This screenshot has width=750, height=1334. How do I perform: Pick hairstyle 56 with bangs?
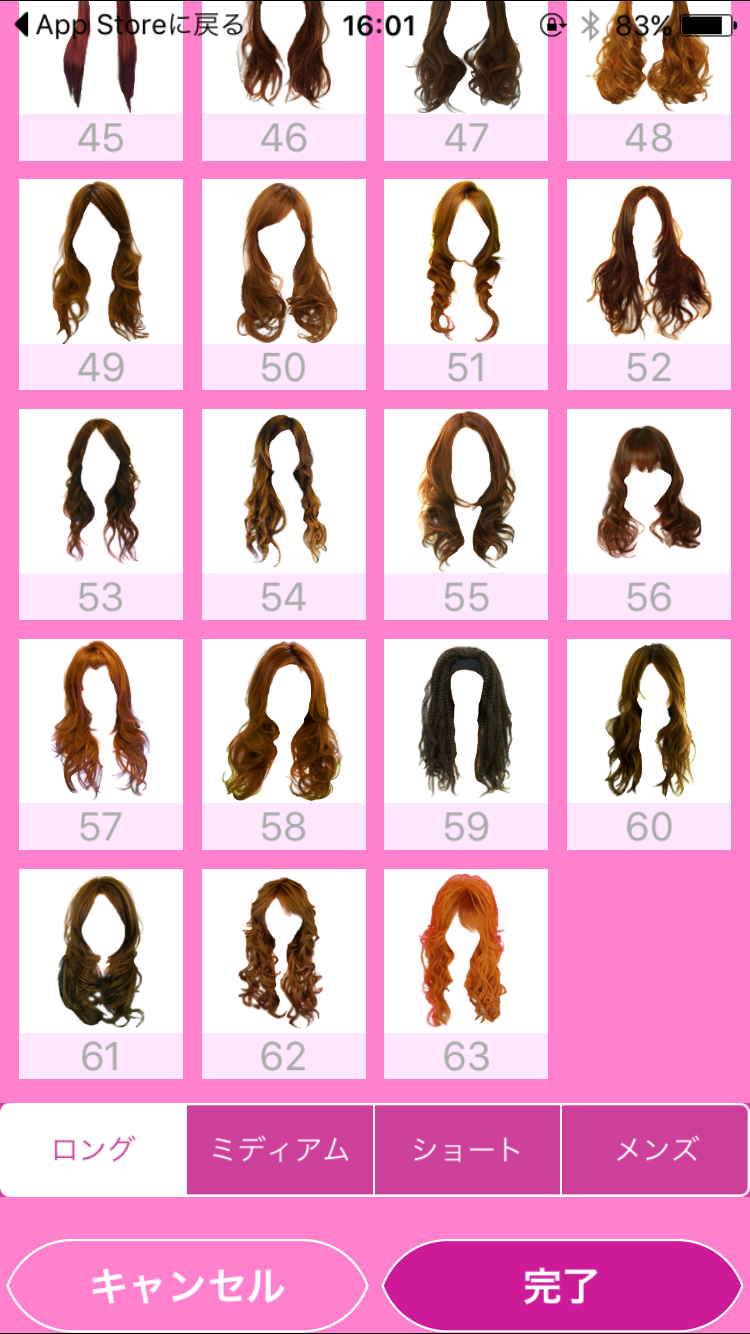[648, 513]
